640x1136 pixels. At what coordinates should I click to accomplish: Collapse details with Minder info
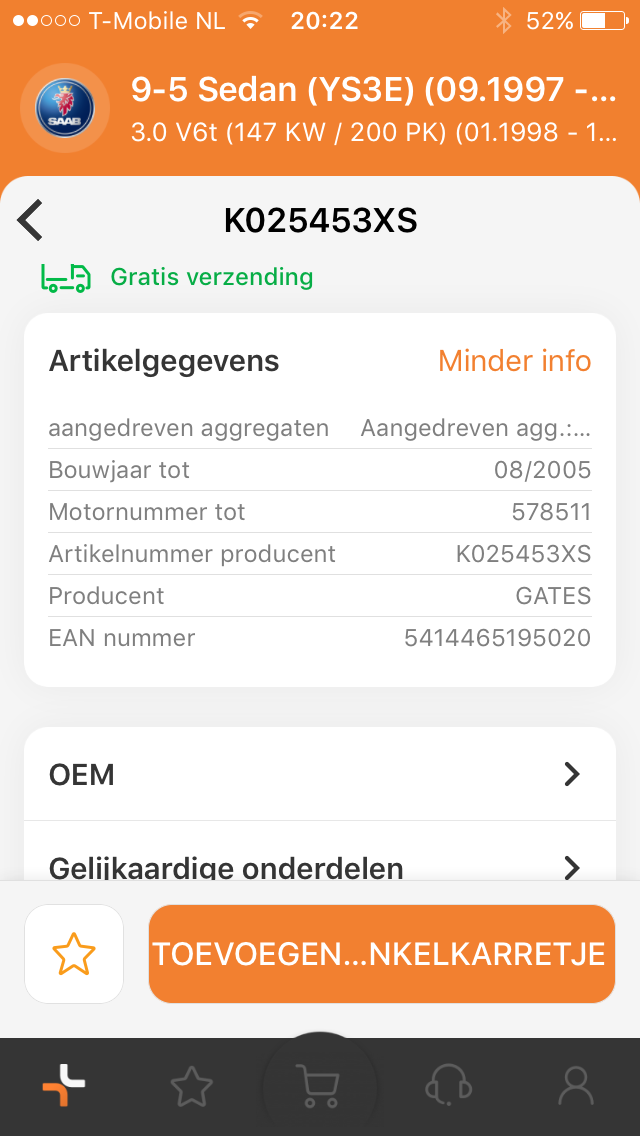514,361
